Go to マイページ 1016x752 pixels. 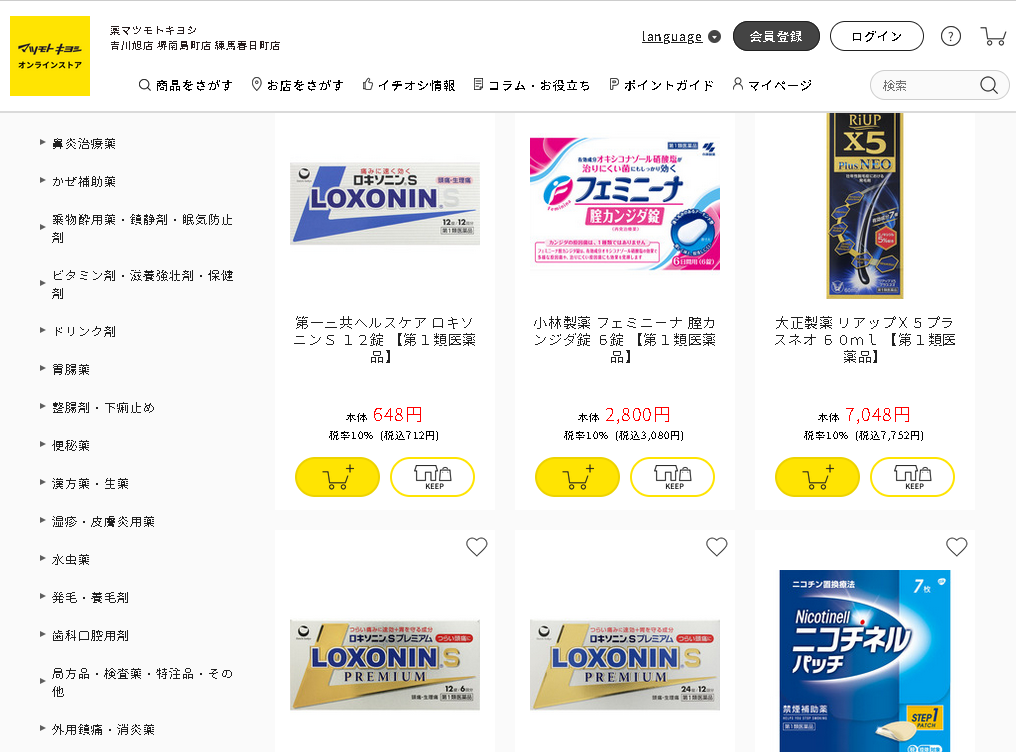click(x=771, y=85)
